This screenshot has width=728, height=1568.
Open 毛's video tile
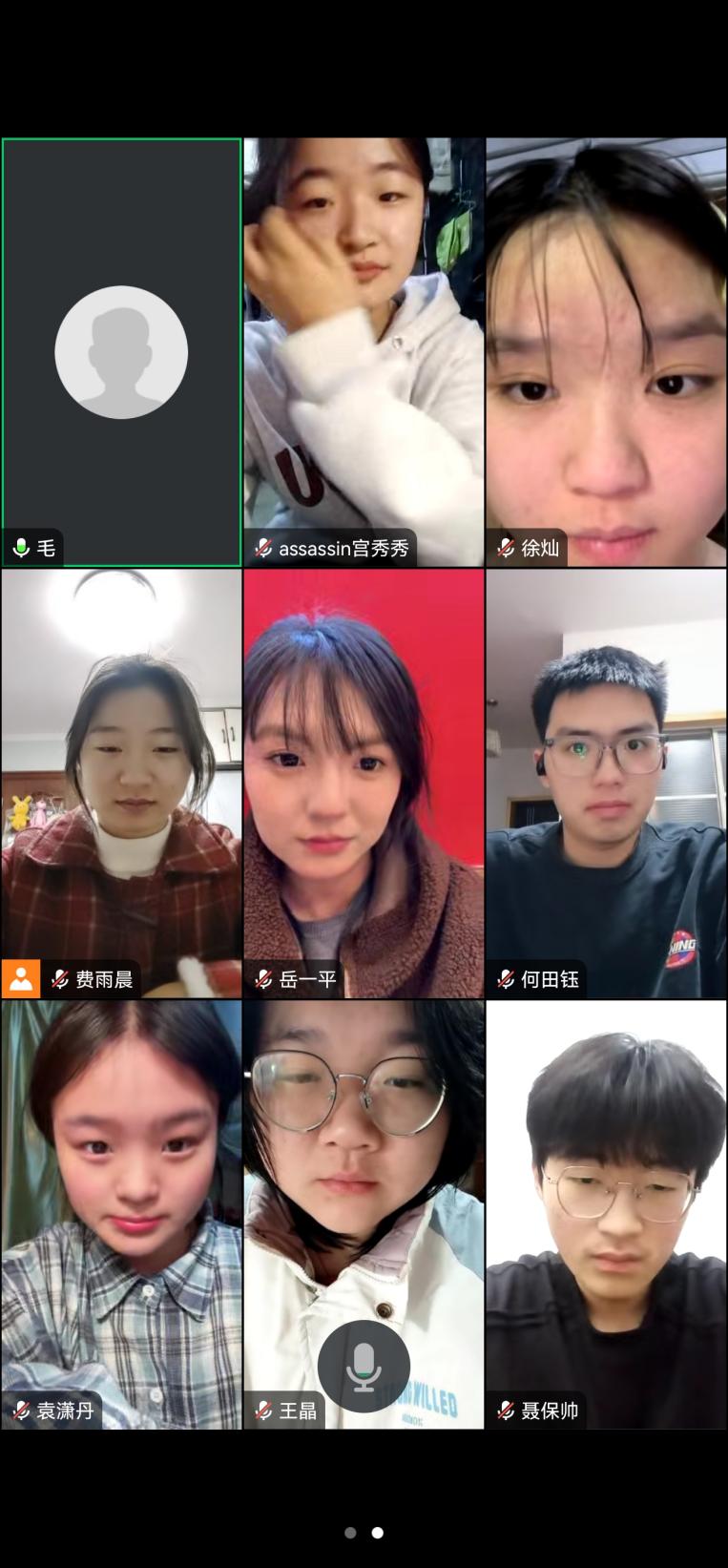point(121,352)
